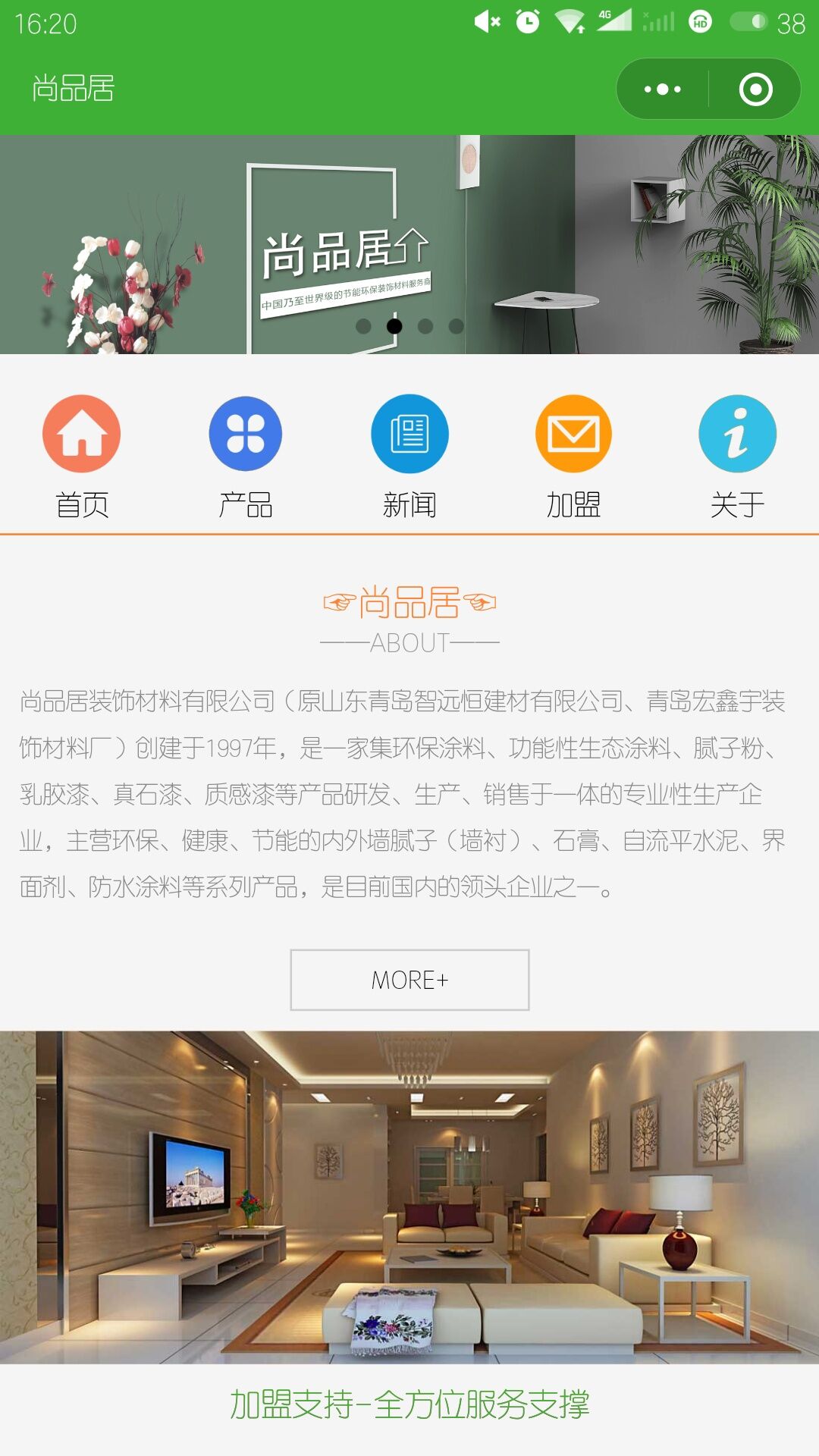The image size is (819, 1456).
Task: Open the 尚品居 carousel banner
Action: tap(409, 244)
